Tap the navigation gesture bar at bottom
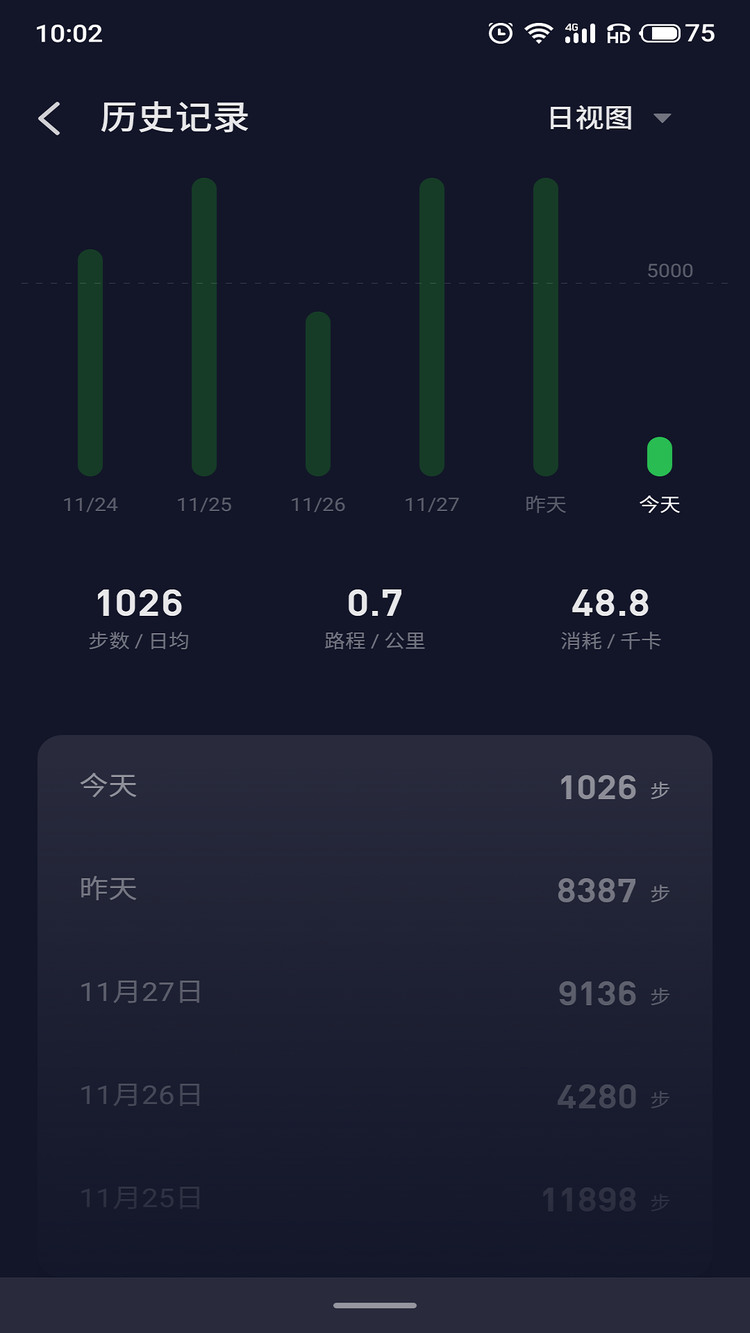The width and height of the screenshot is (750, 1333). 375,1305
